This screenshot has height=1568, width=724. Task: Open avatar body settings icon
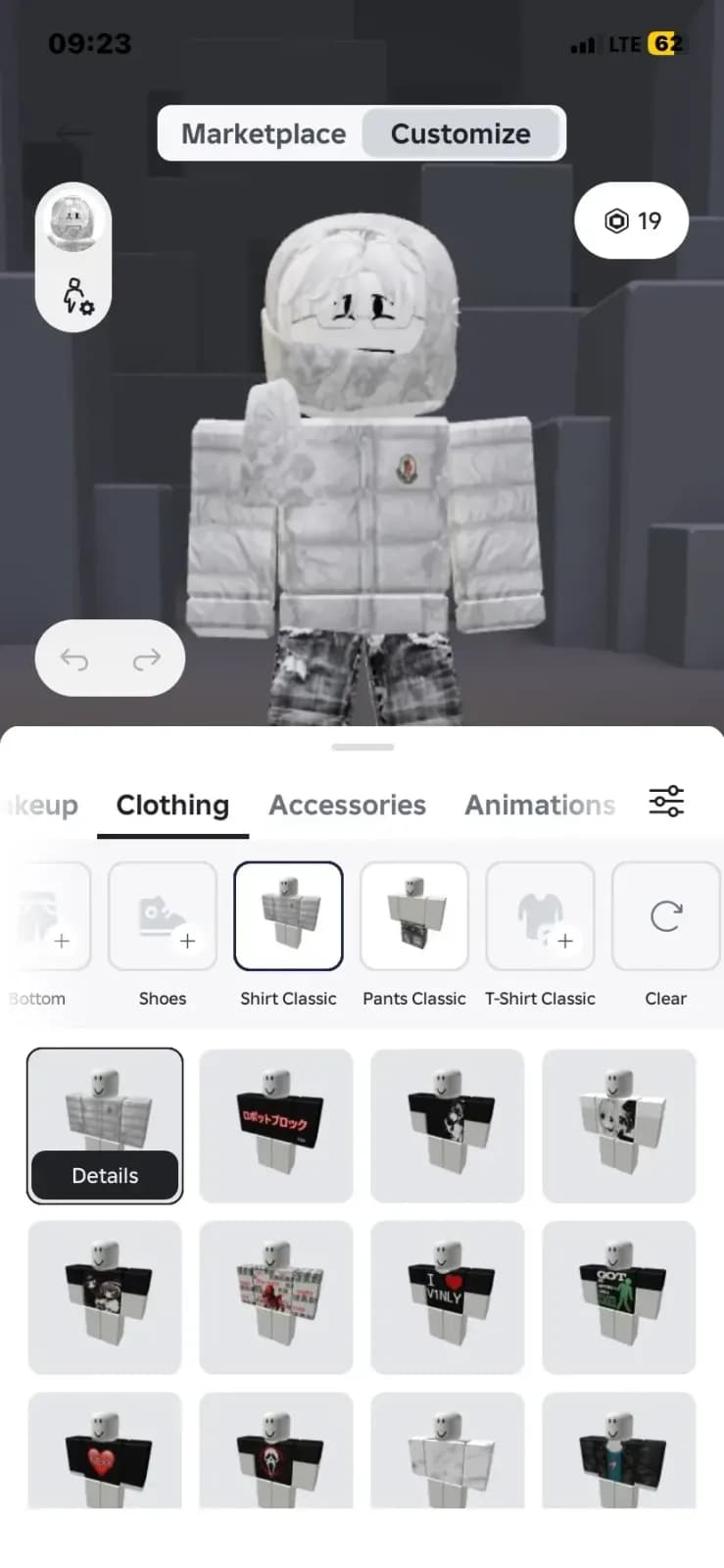click(x=76, y=295)
